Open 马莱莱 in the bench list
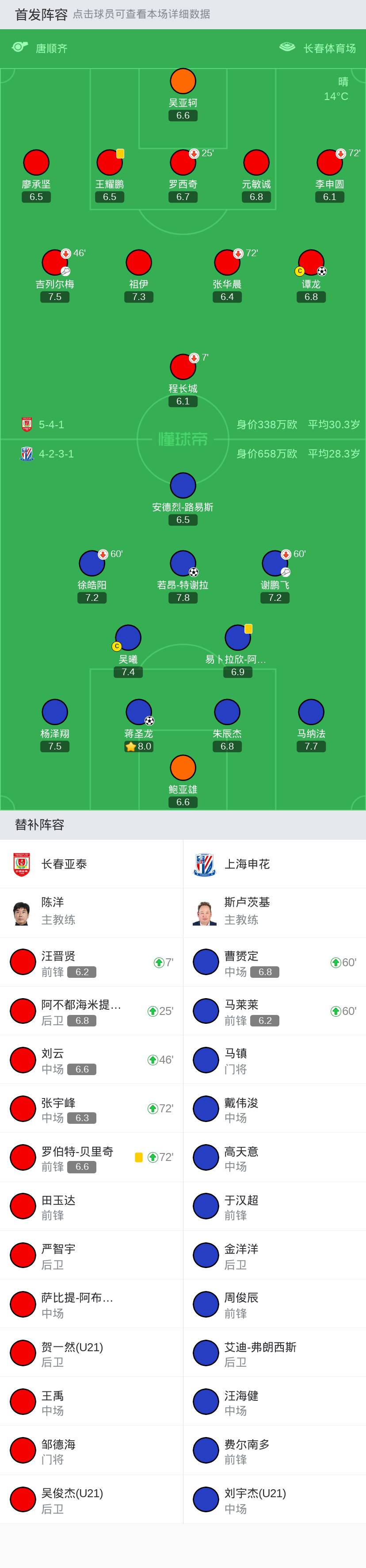366x1568 pixels. pos(274,1011)
